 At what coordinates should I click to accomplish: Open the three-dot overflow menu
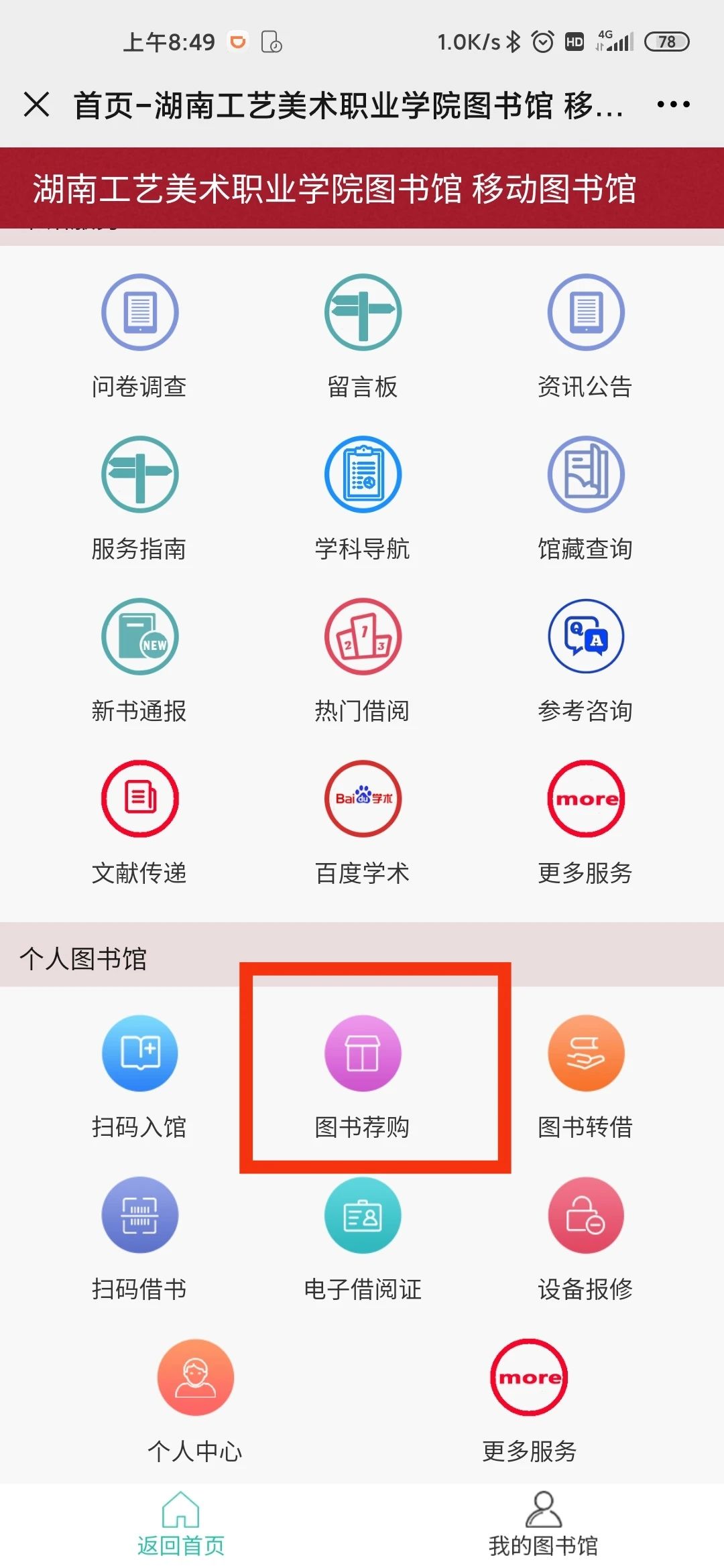pos(673,105)
